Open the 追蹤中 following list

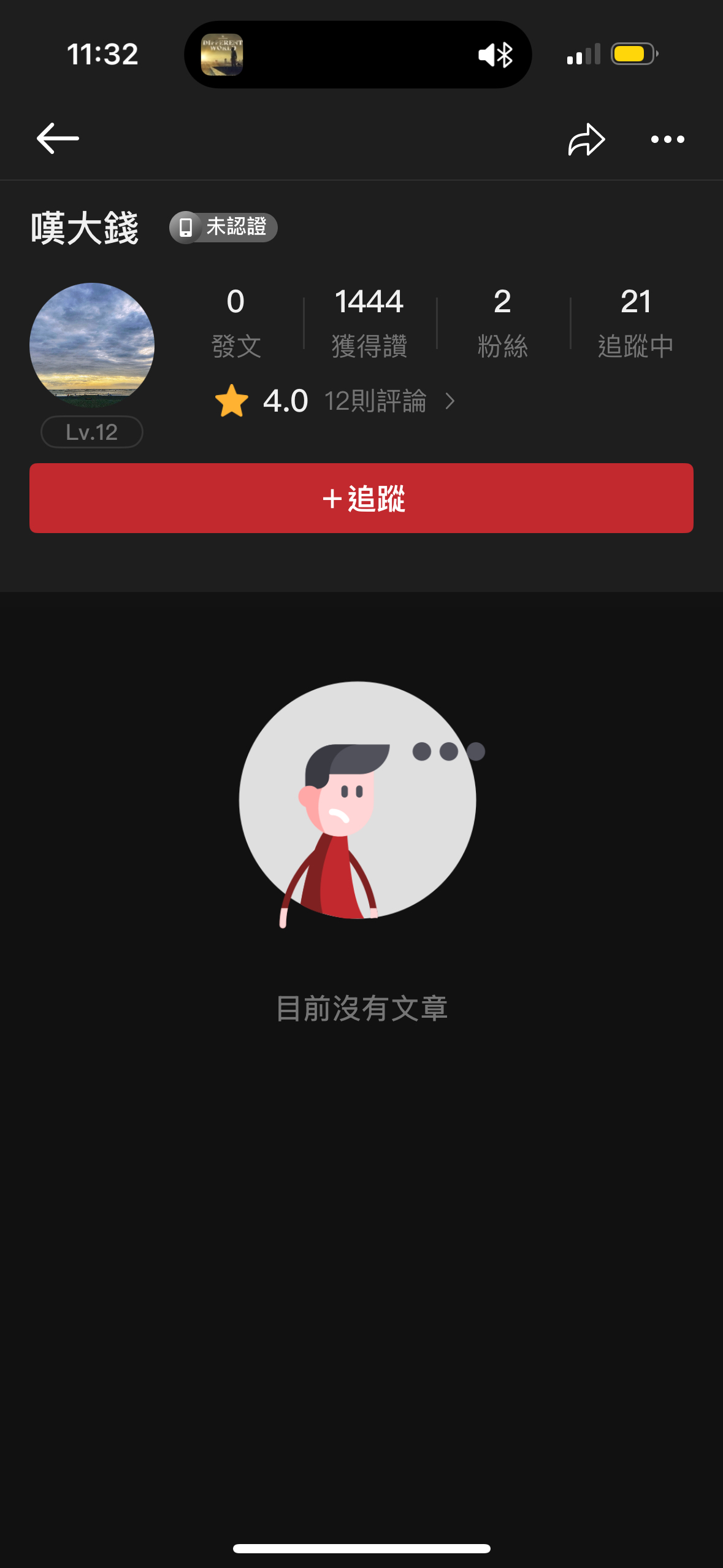(635, 323)
